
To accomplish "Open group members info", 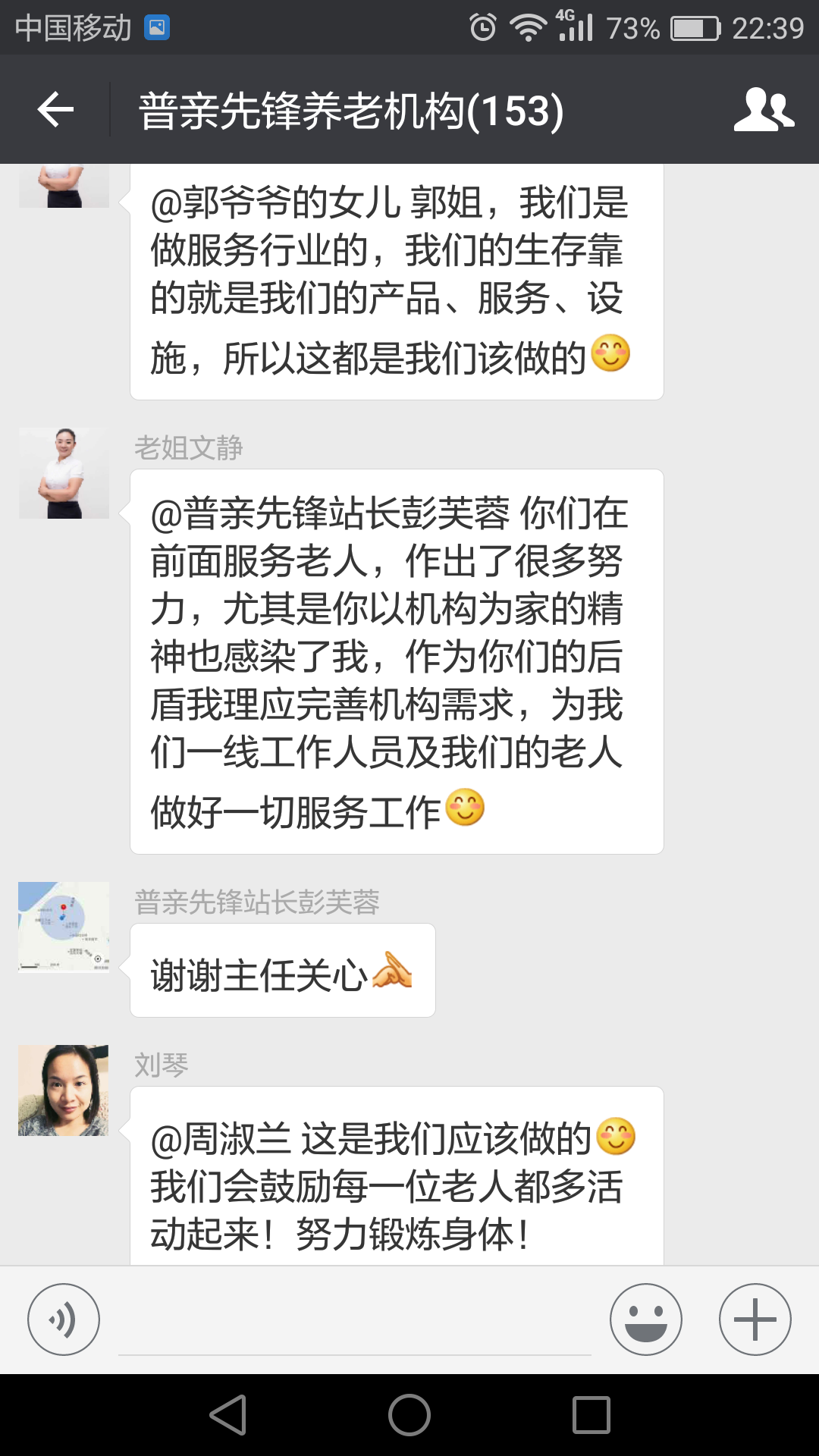I will pyautogui.click(x=763, y=110).
